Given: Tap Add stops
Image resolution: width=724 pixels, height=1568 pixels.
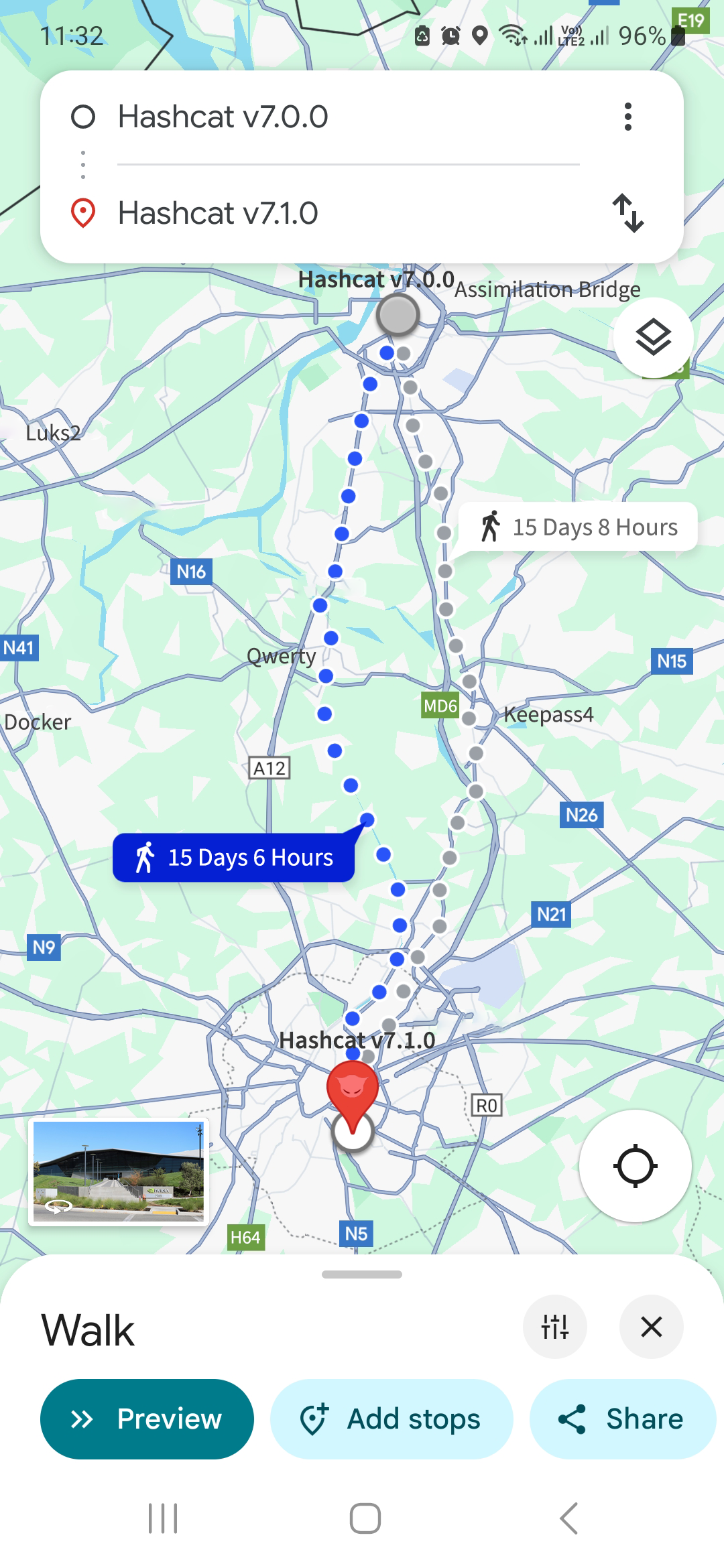Looking at the screenshot, I should (391, 1419).
